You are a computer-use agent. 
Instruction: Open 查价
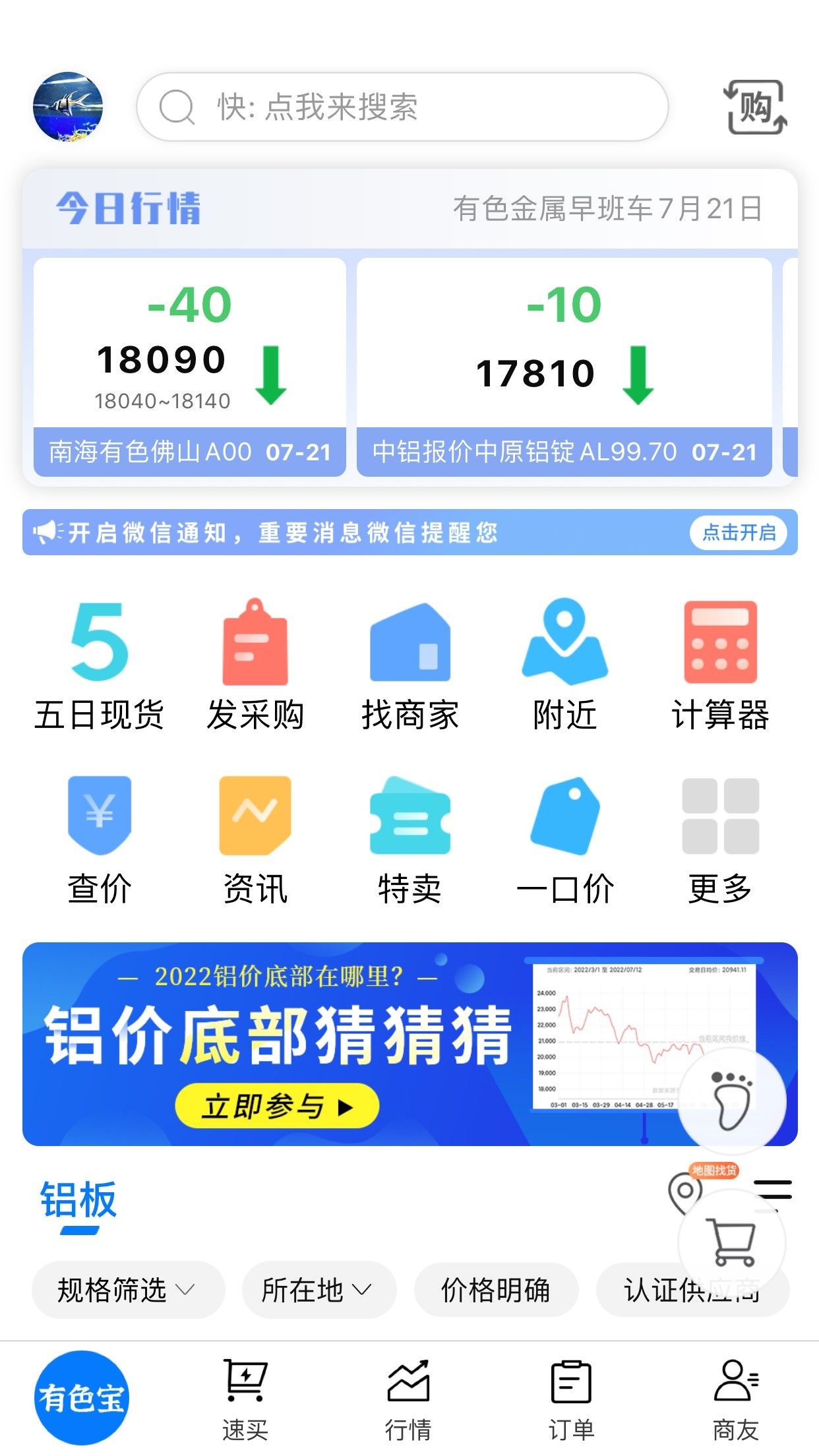[x=100, y=840]
